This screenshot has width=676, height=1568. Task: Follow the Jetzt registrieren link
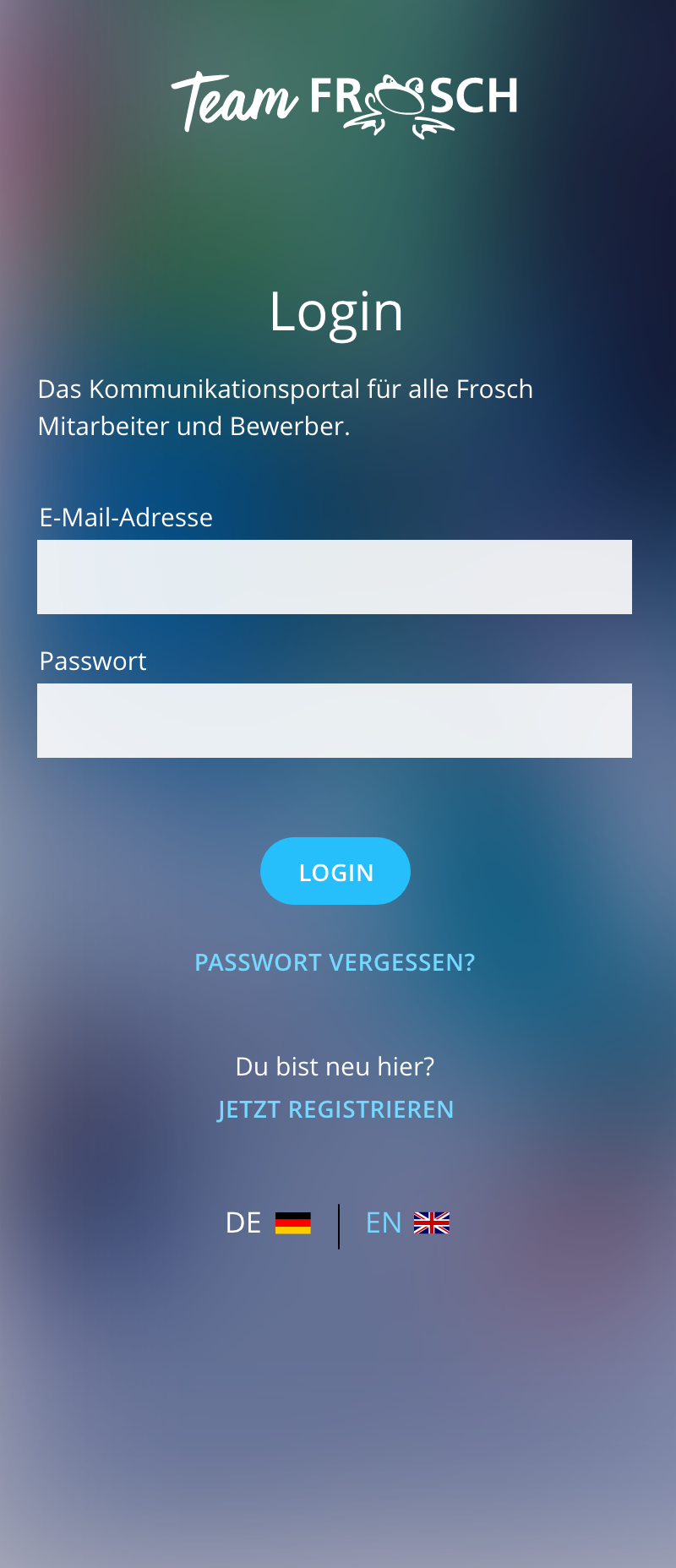(335, 1109)
